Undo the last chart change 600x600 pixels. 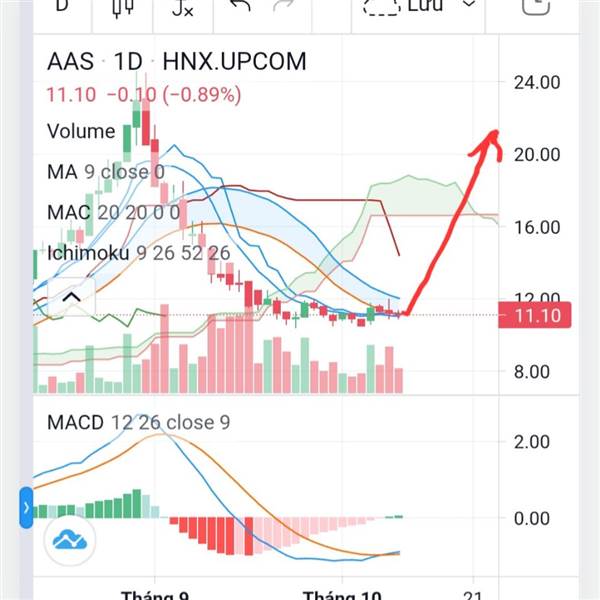point(240,6)
